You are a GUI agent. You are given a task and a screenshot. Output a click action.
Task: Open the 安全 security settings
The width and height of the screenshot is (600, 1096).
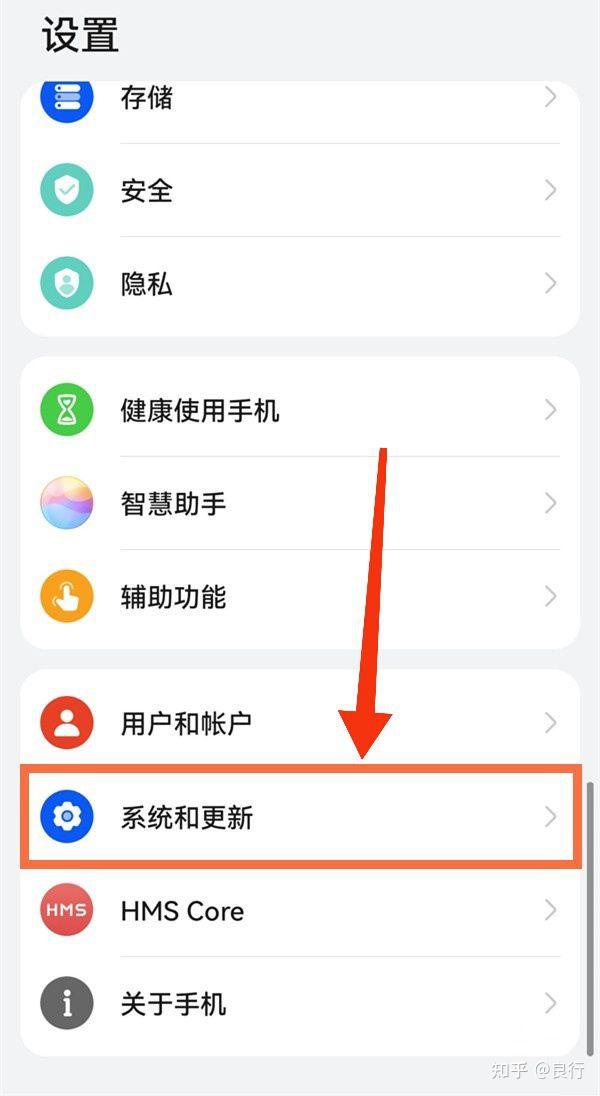[300, 190]
